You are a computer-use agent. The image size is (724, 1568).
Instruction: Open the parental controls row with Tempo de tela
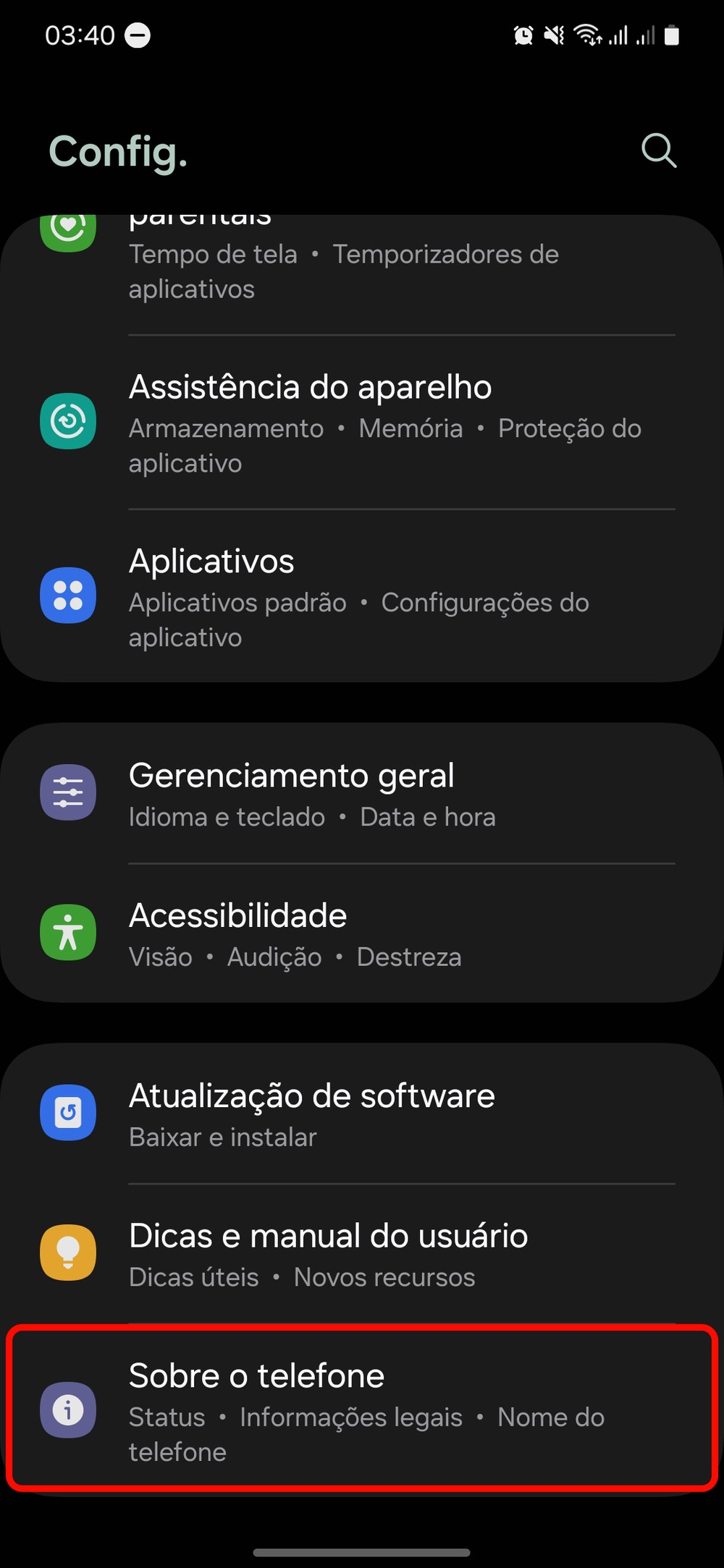(362, 268)
